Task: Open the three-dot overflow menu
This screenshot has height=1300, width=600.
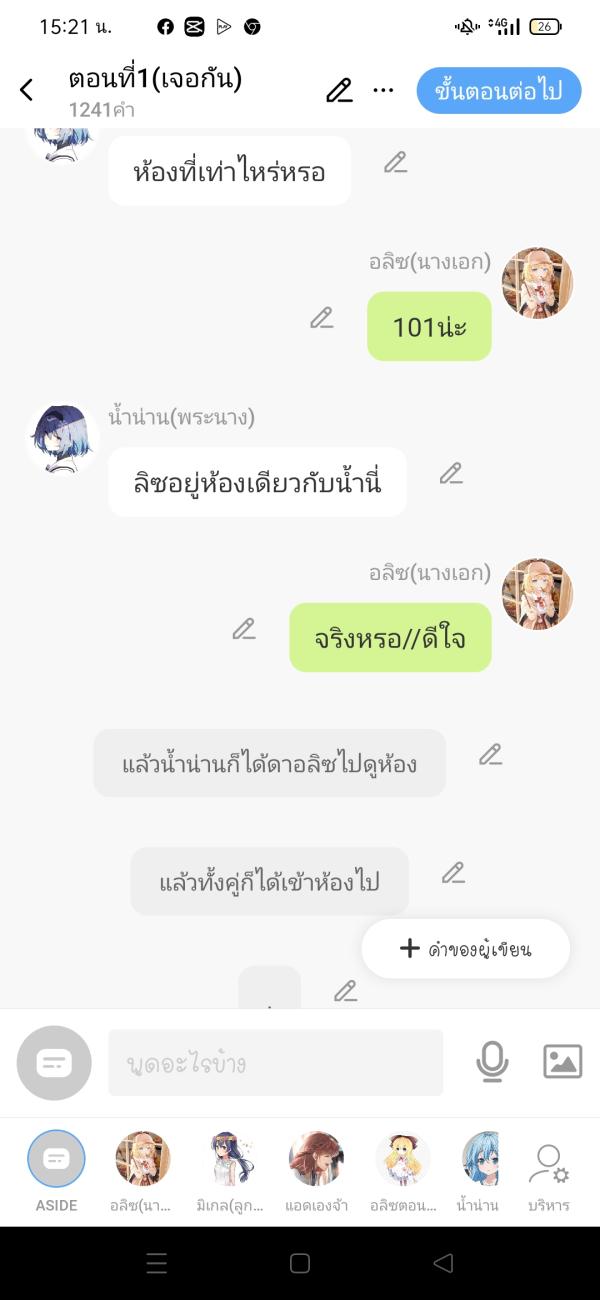Action: pyautogui.click(x=383, y=90)
